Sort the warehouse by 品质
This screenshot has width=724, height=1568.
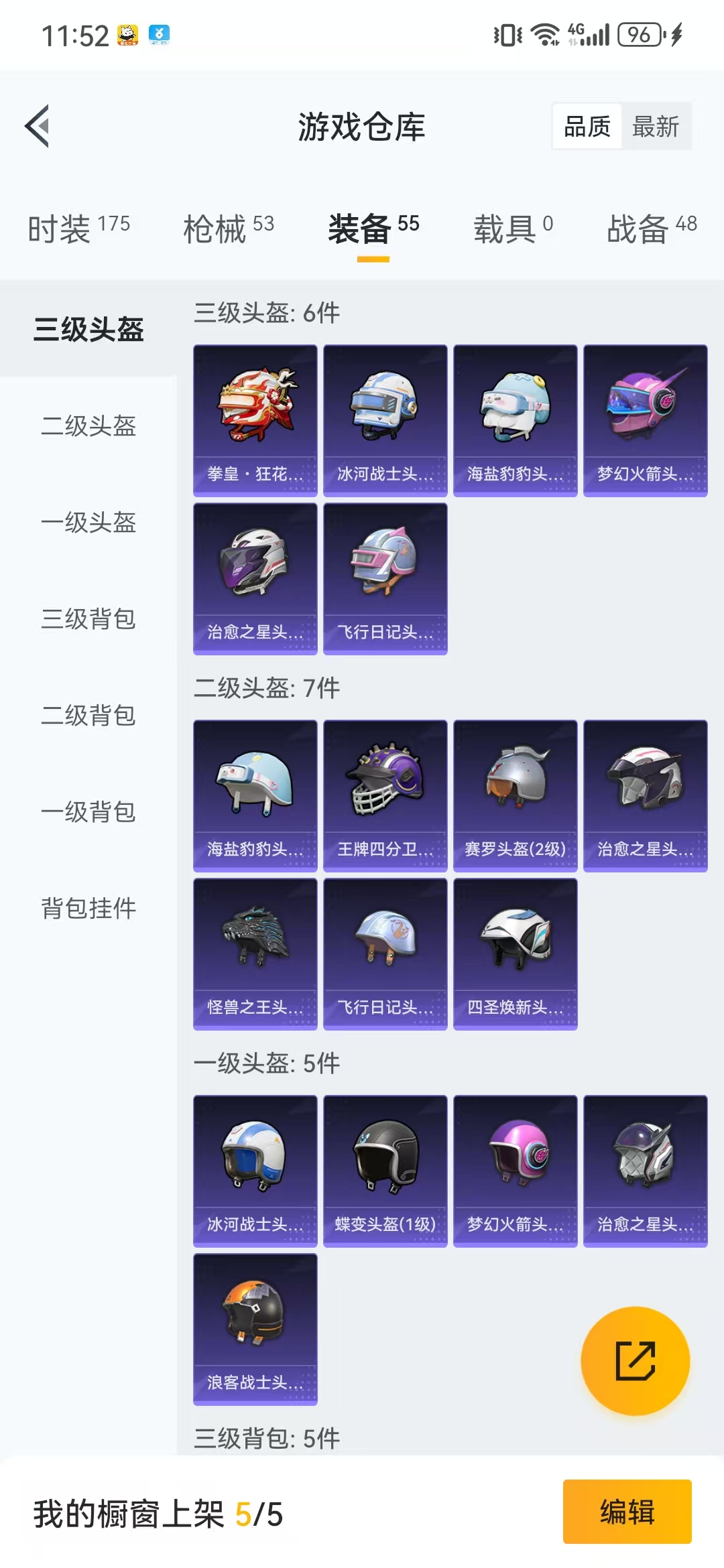pos(587,126)
